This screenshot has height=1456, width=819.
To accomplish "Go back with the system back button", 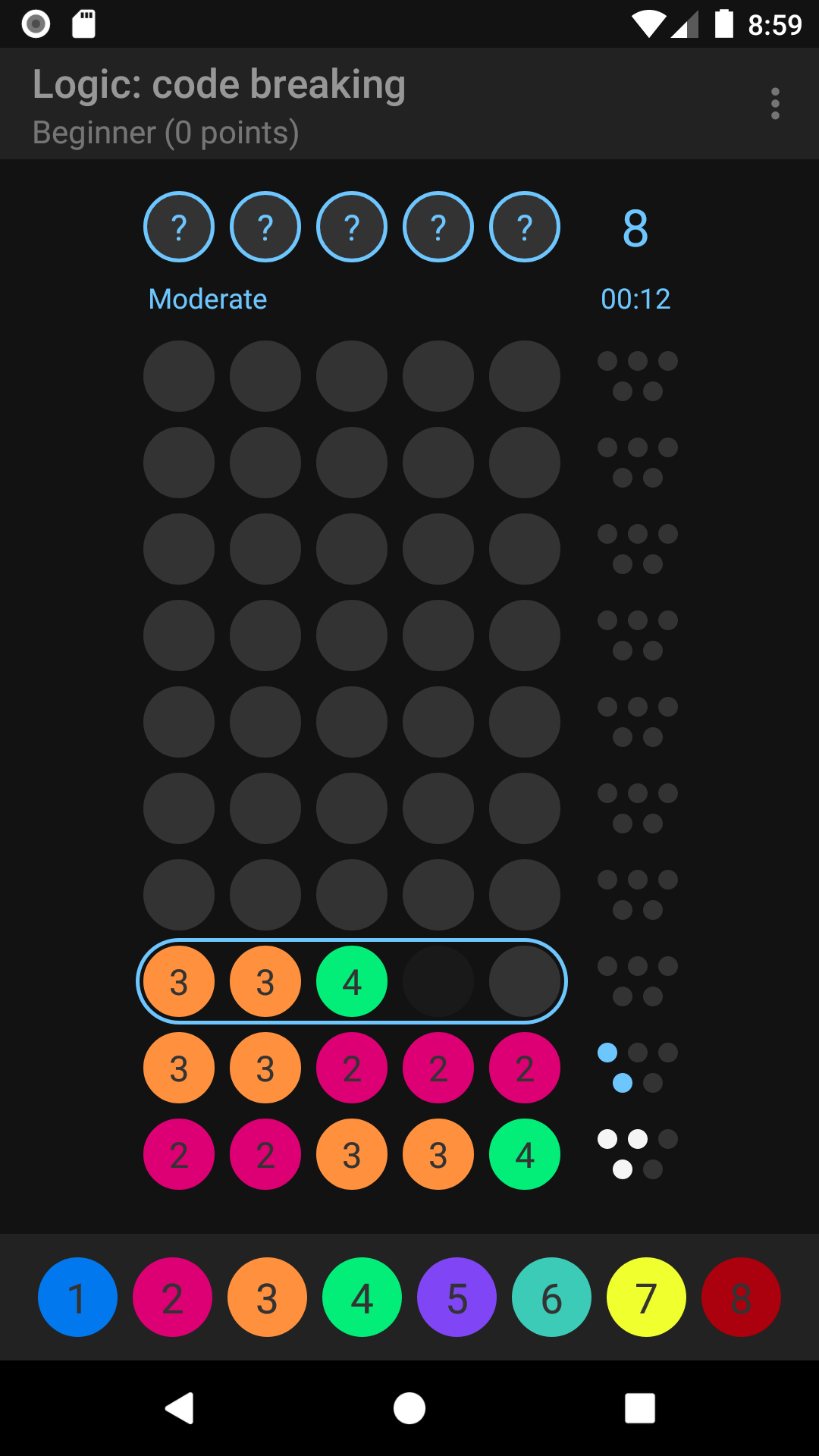I will (180, 1408).
